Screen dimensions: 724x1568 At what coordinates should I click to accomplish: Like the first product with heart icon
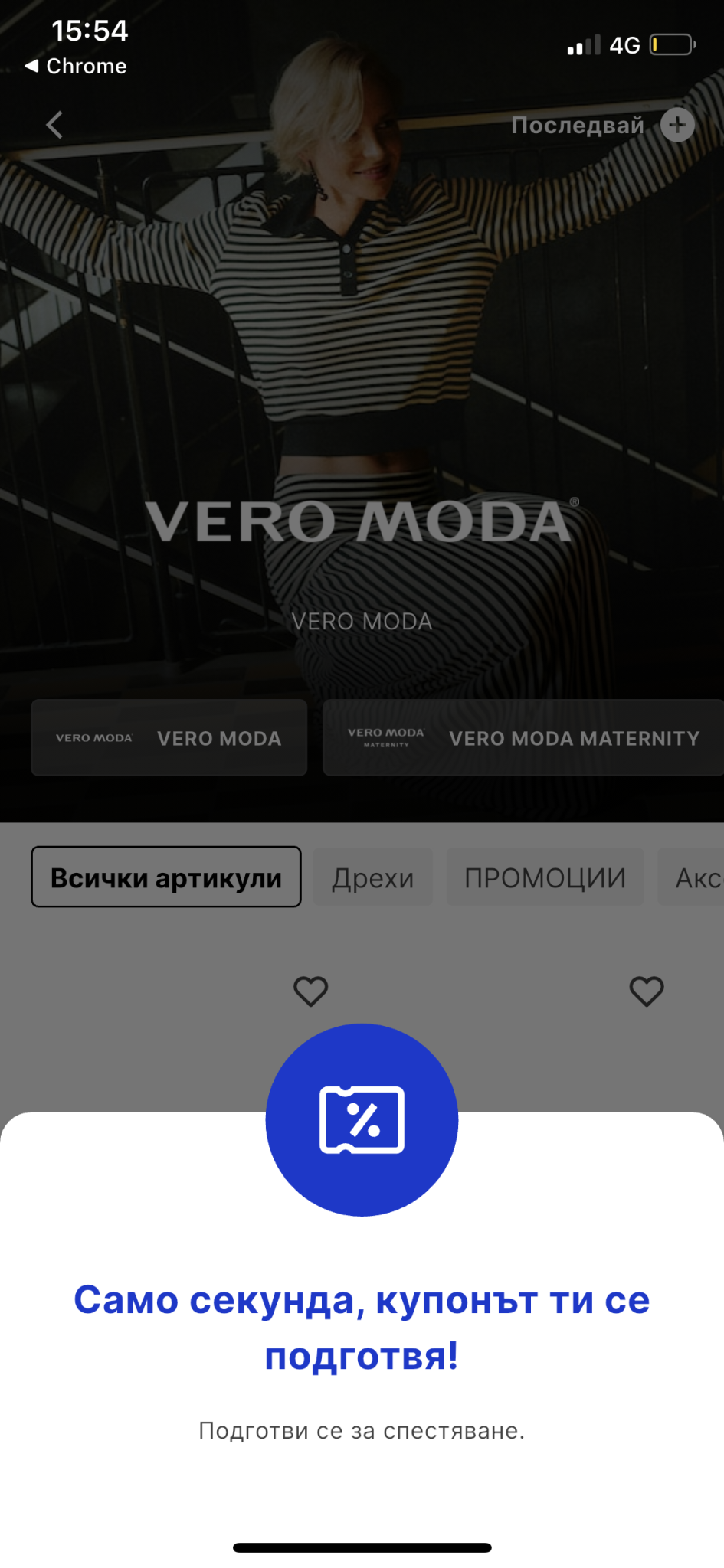tap(310, 991)
